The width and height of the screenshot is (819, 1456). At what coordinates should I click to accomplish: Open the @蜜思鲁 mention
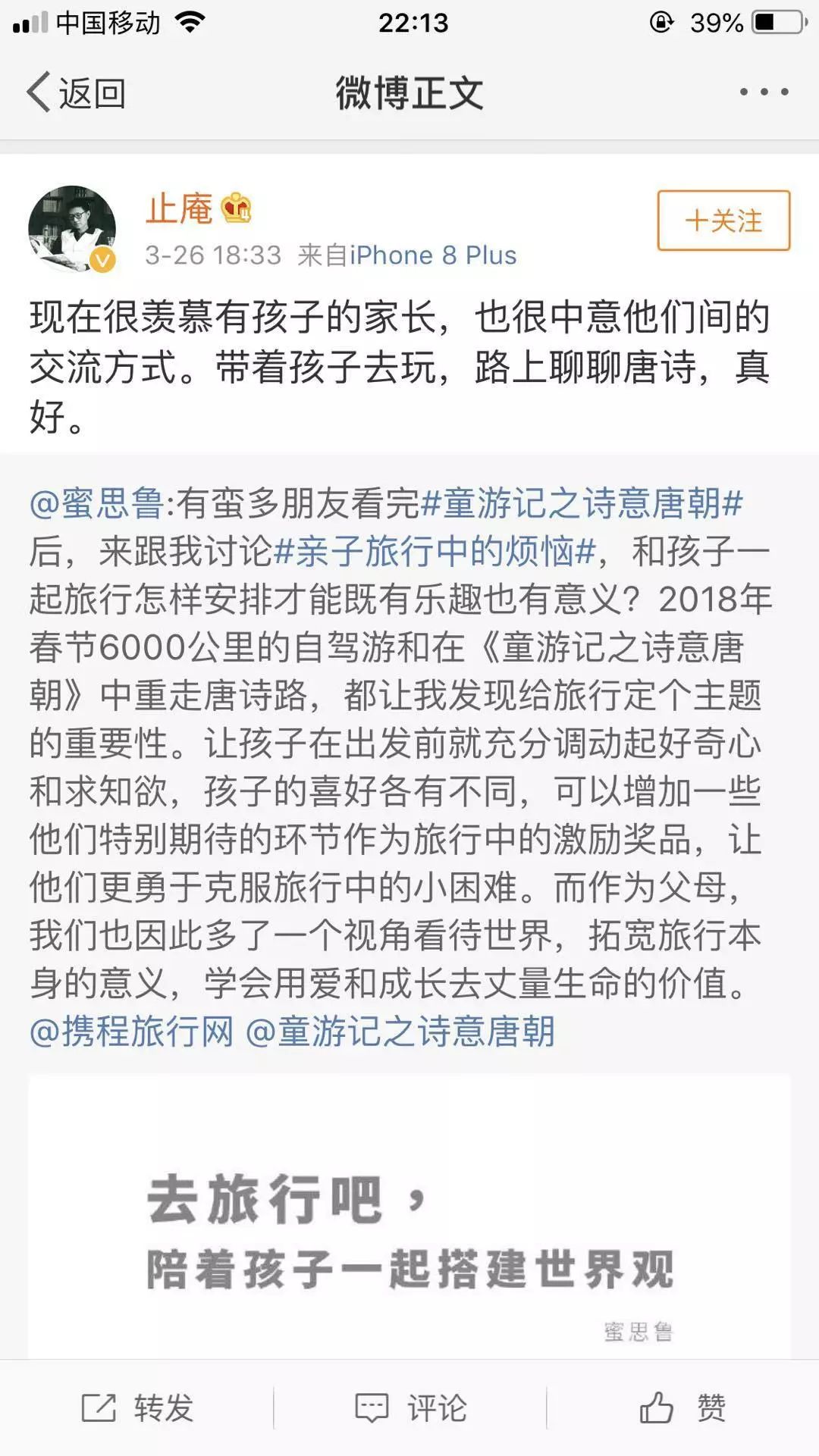point(96,503)
